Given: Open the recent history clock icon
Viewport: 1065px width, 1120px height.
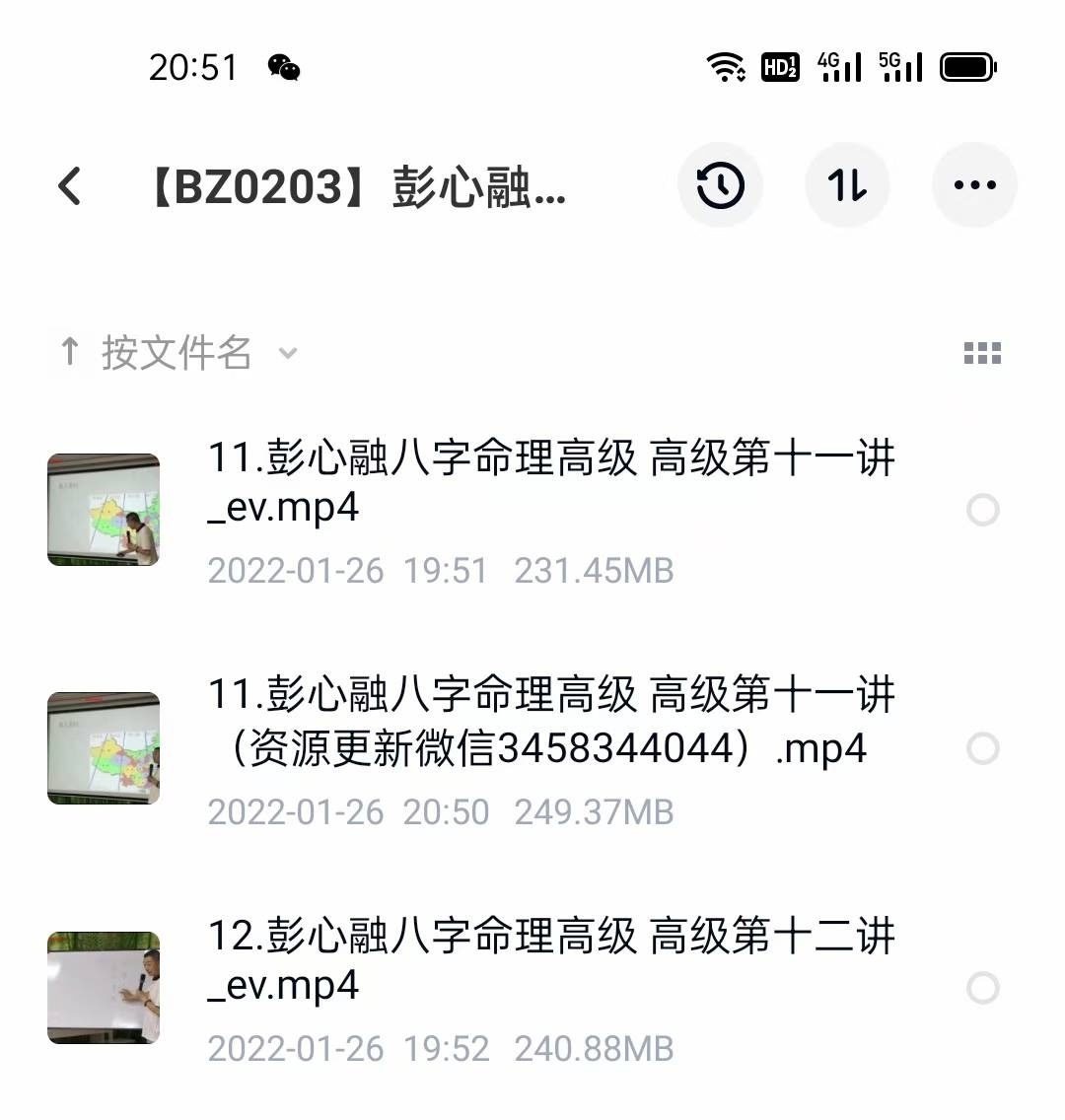Looking at the screenshot, I should click(x=720, y=185).
